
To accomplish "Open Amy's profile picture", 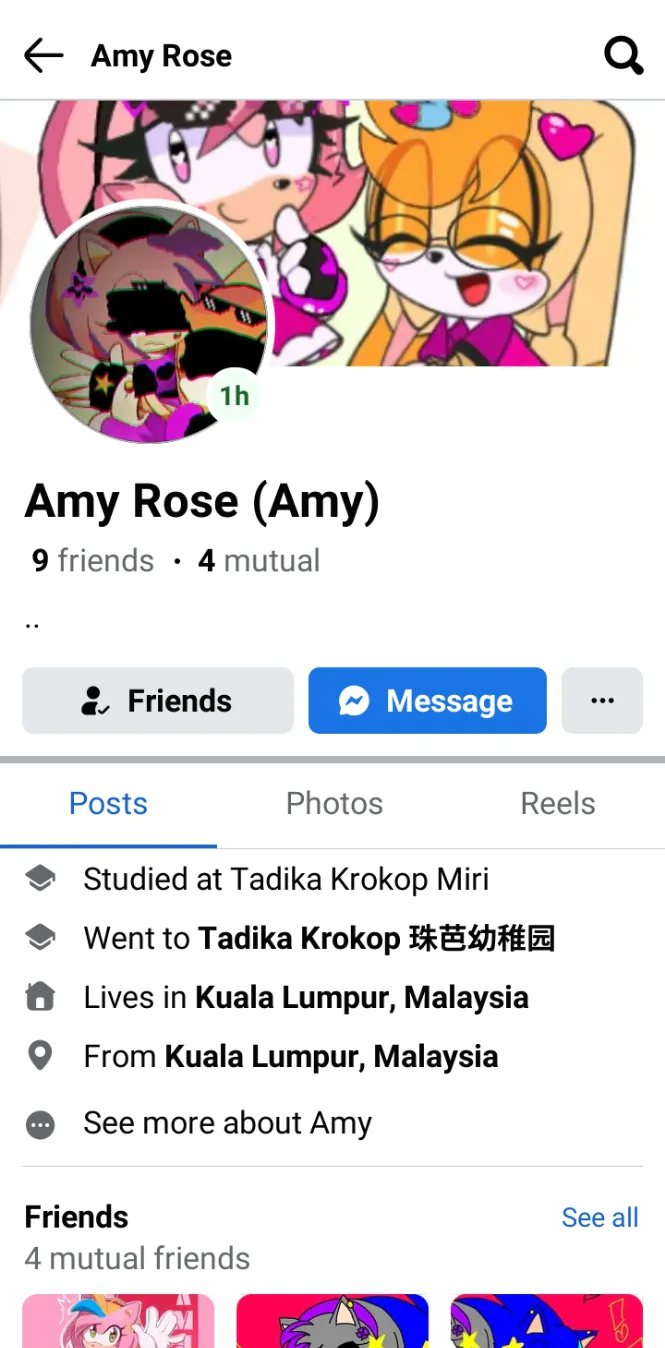I will tap(150, 322).
